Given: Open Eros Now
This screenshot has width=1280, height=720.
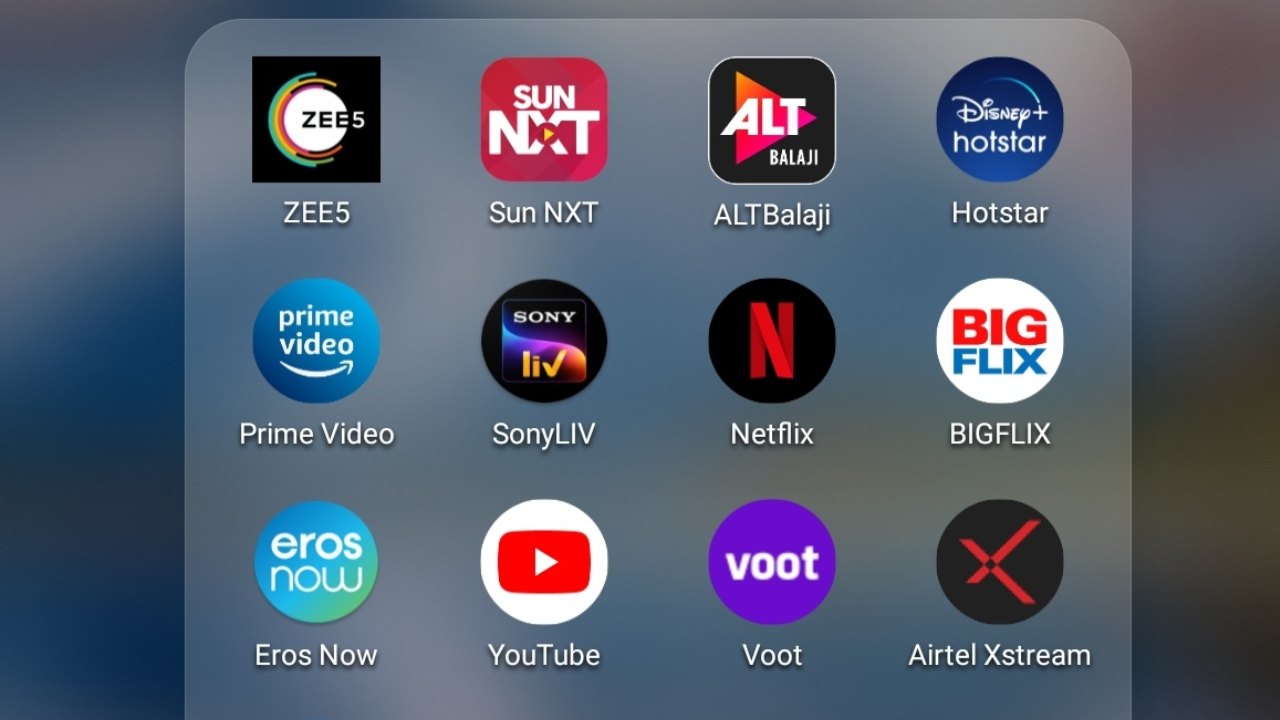Looking at the screenshot, I should (x=316, y=562).
